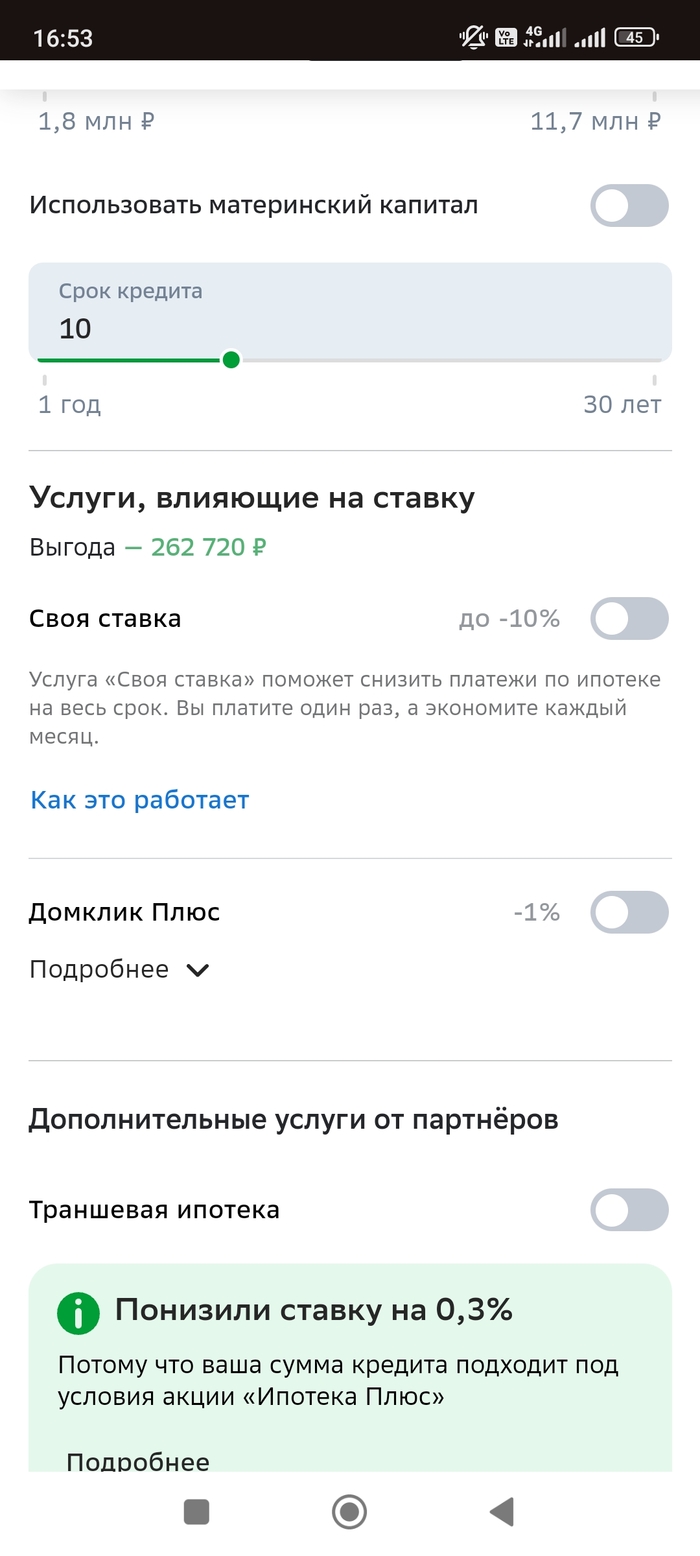700x1556 pixels.
Task: Enable the «Использовать материнский капитал» switch
Action: click(x=628, y=206)
